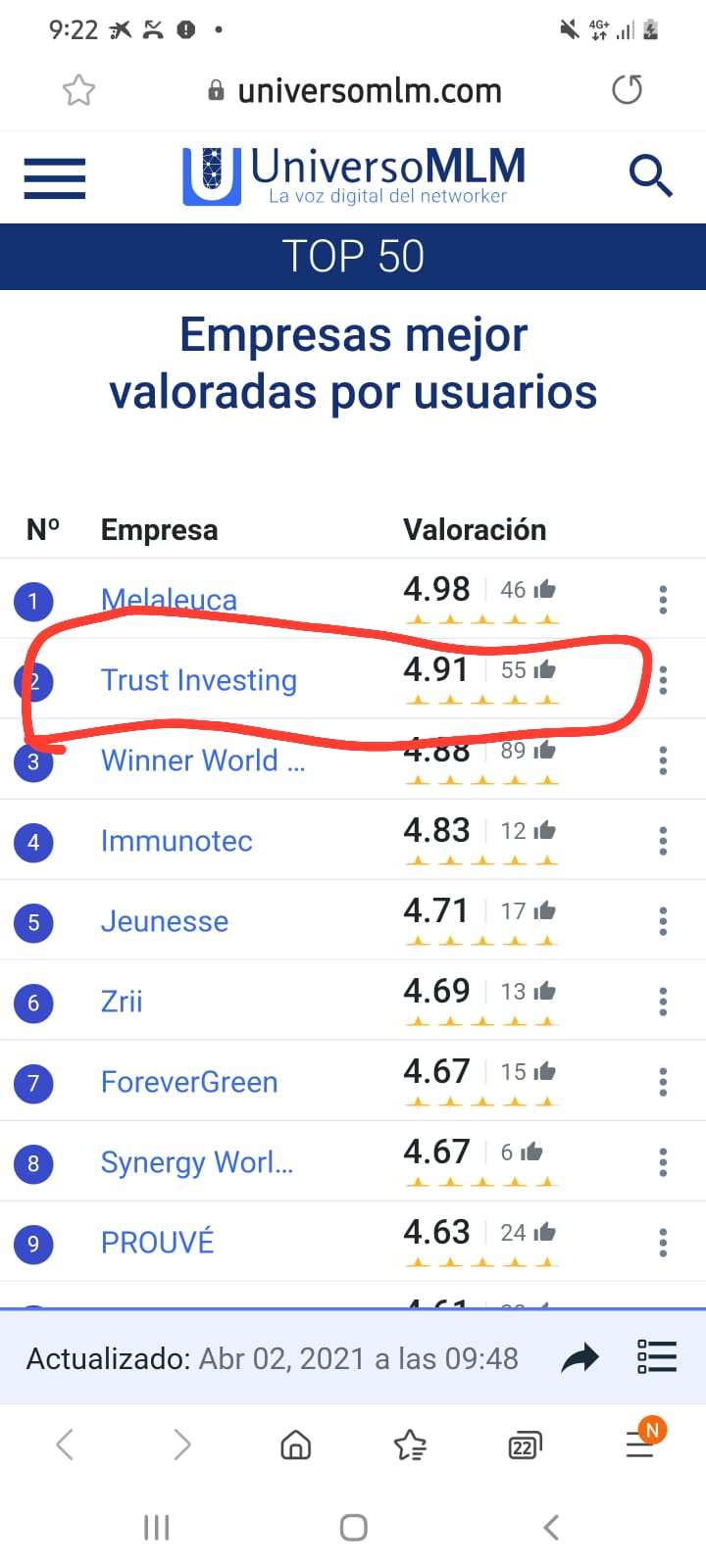Open more options for Melaleuca row

[x=663, y=600]
